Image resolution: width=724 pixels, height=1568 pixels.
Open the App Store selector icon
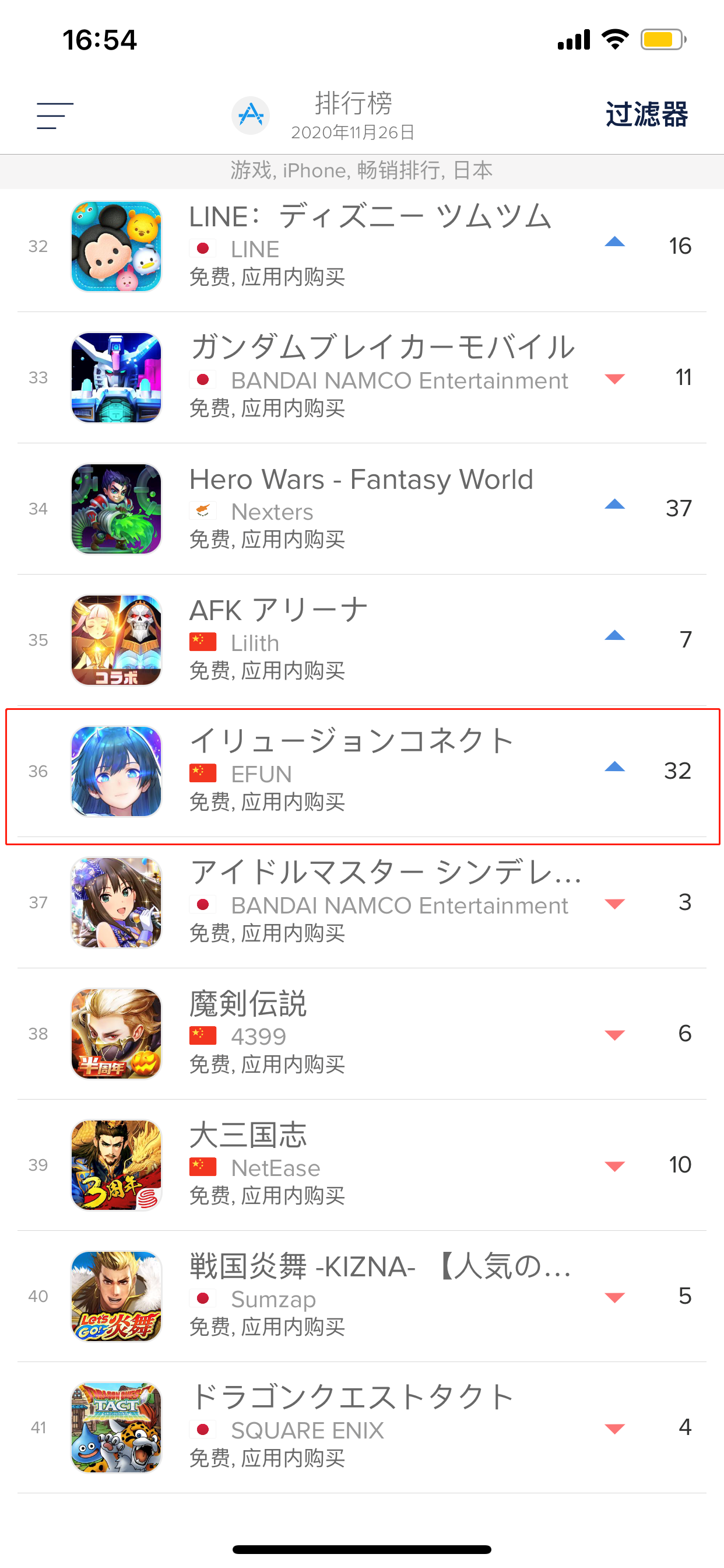tap(251, 115)
